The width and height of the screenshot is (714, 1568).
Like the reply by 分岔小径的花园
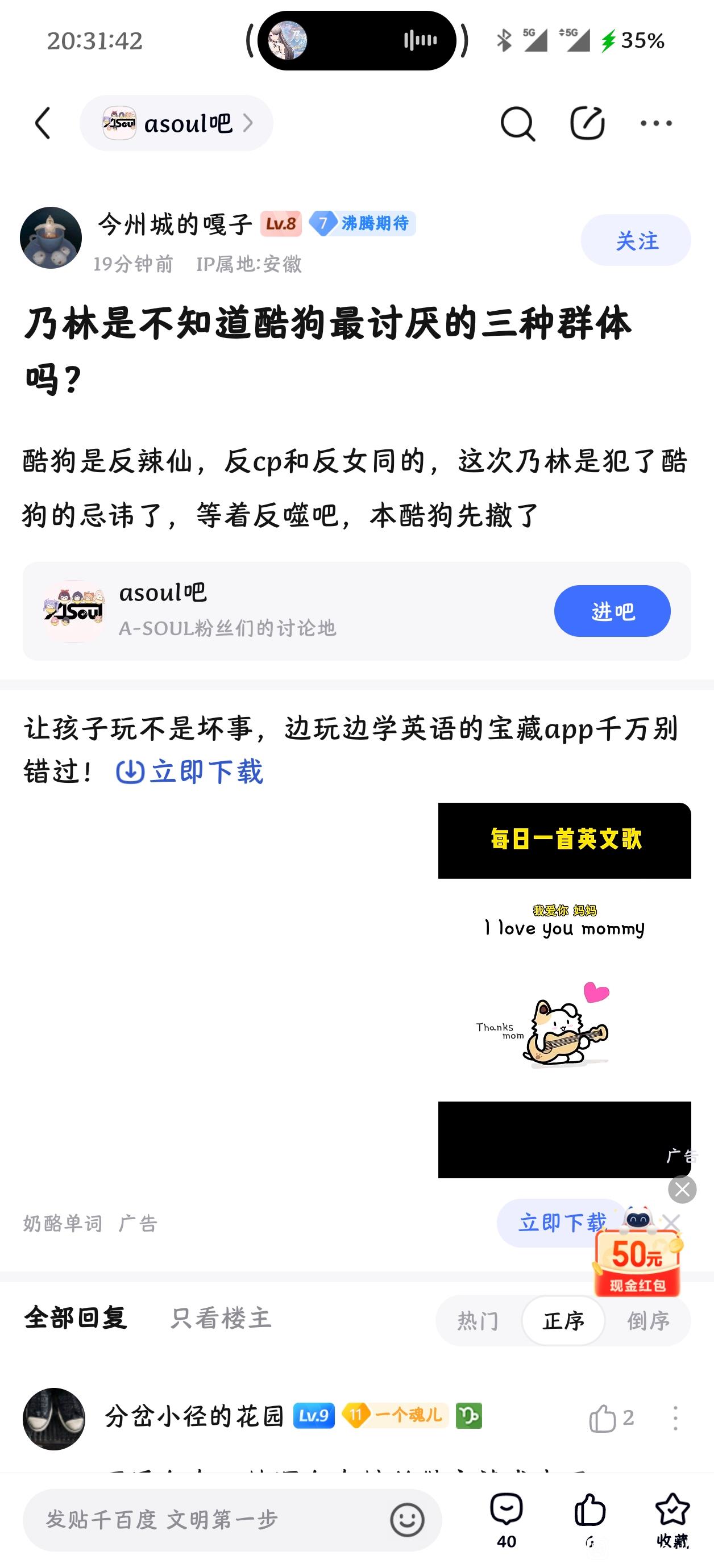[x=602, y=1418]
